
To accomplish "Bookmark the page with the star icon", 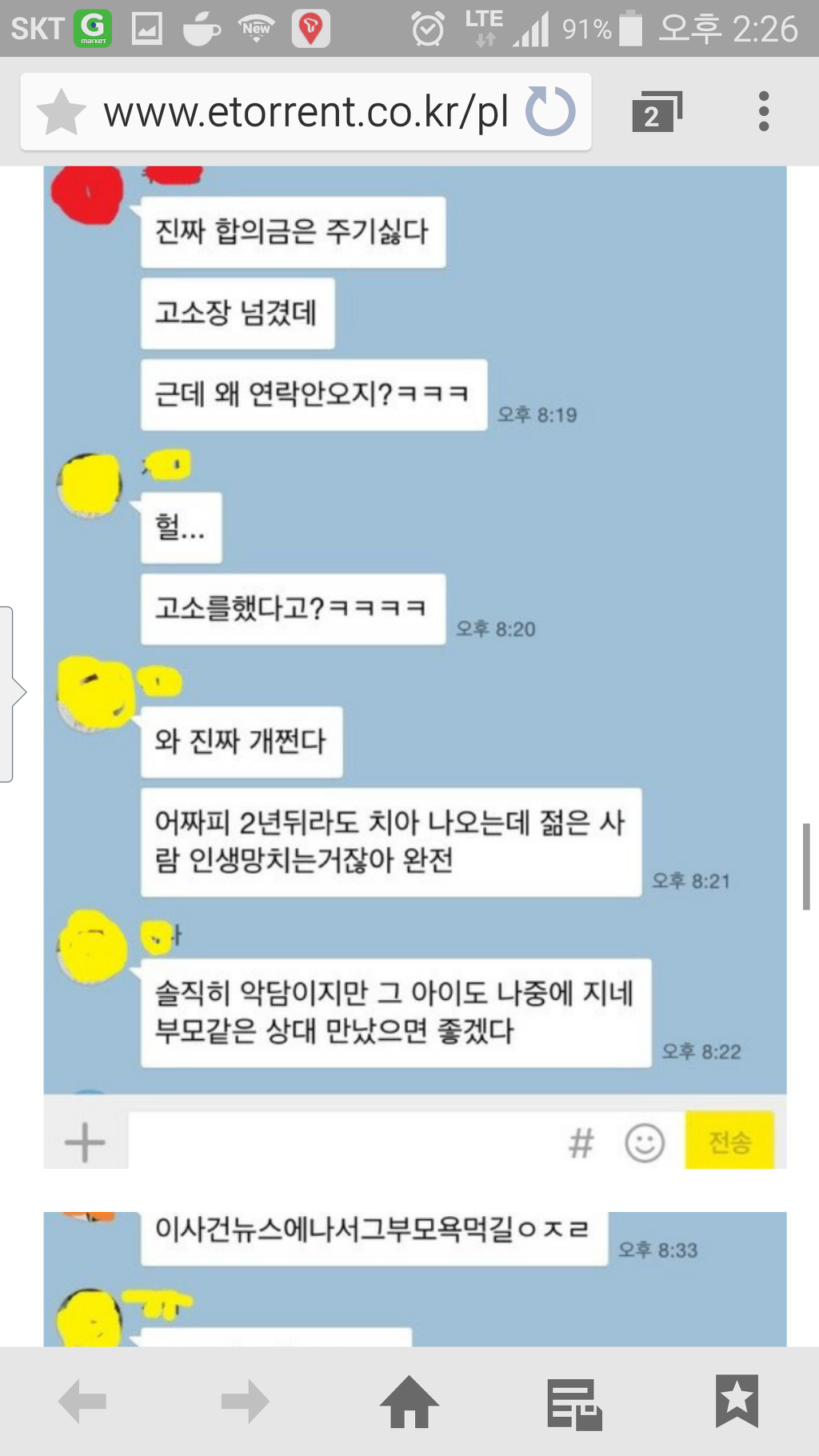I will point(62,112).
